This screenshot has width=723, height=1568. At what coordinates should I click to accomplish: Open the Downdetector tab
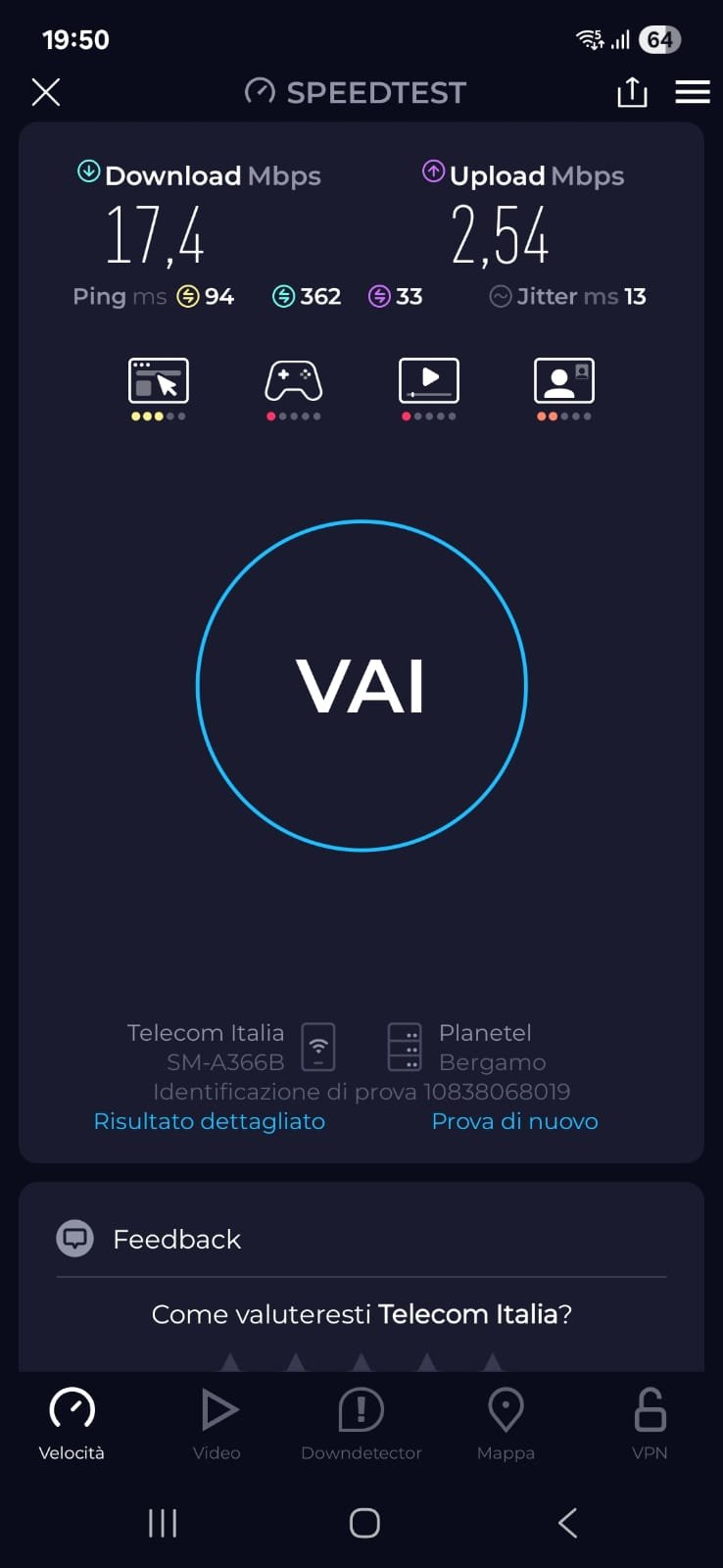(x=361, y=1424)
